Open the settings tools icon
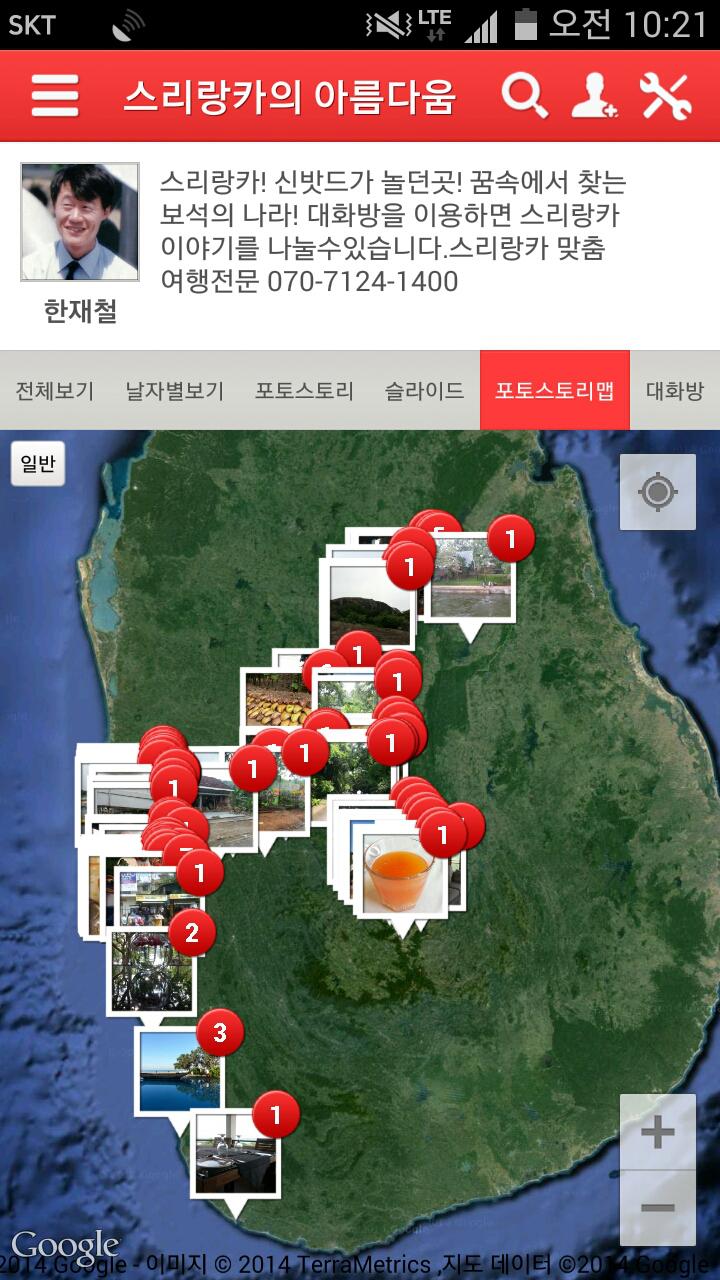The width and height of the screenshot is (720, 1280). [666, 96]
